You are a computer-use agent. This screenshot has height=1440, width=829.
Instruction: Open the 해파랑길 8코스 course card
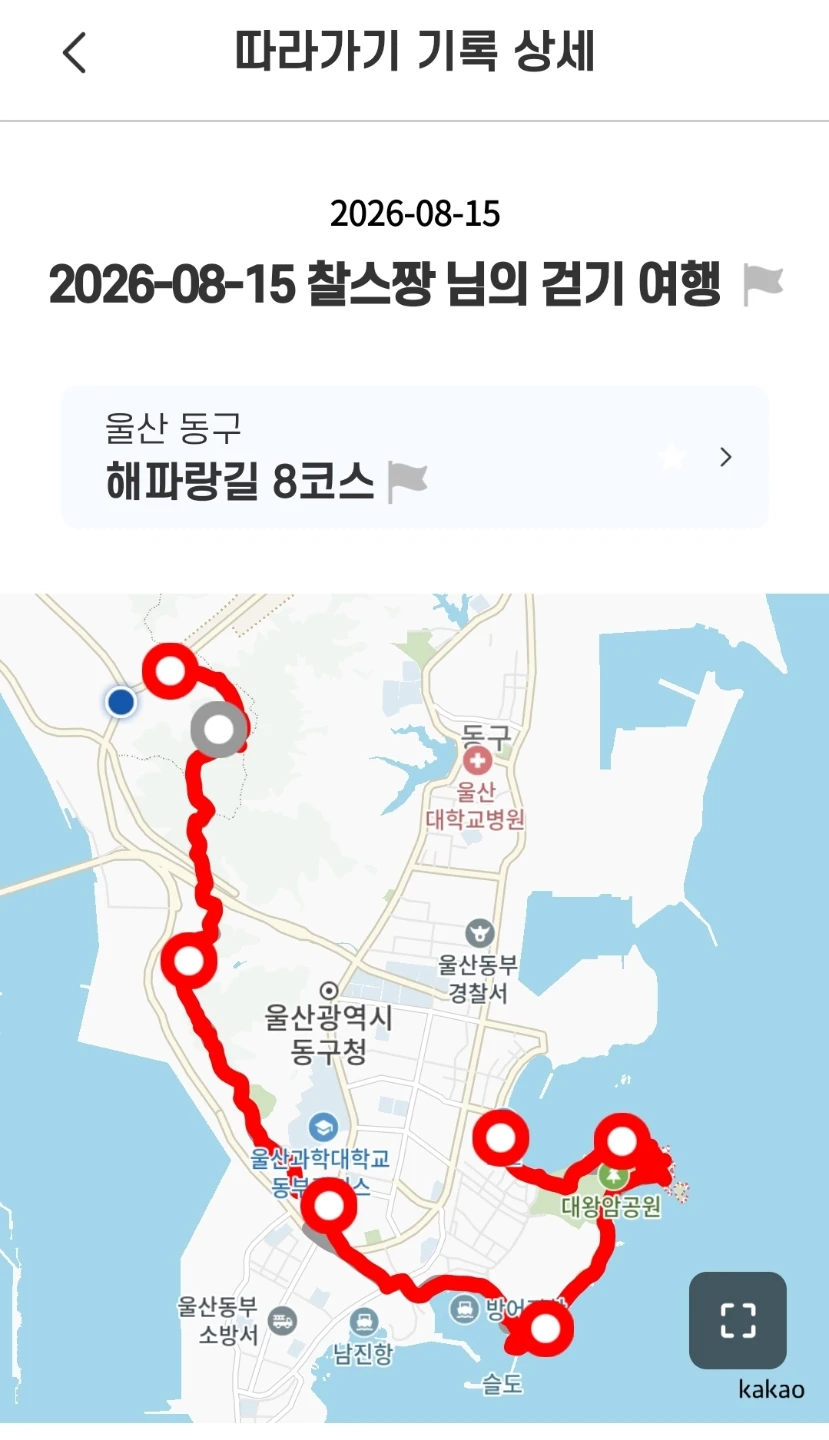tap(414, 457)
